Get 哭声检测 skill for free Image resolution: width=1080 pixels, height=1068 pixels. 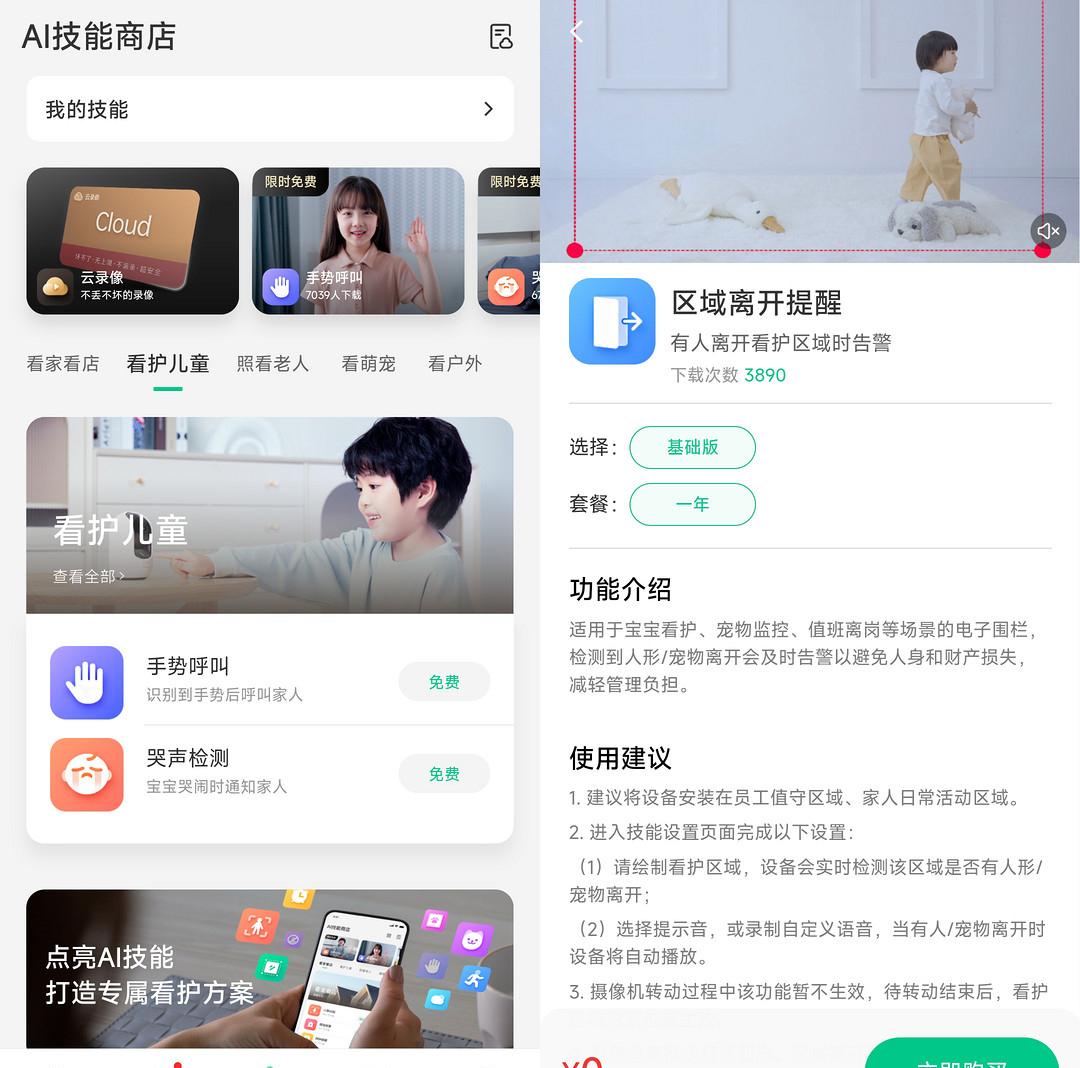click(444, 774)
